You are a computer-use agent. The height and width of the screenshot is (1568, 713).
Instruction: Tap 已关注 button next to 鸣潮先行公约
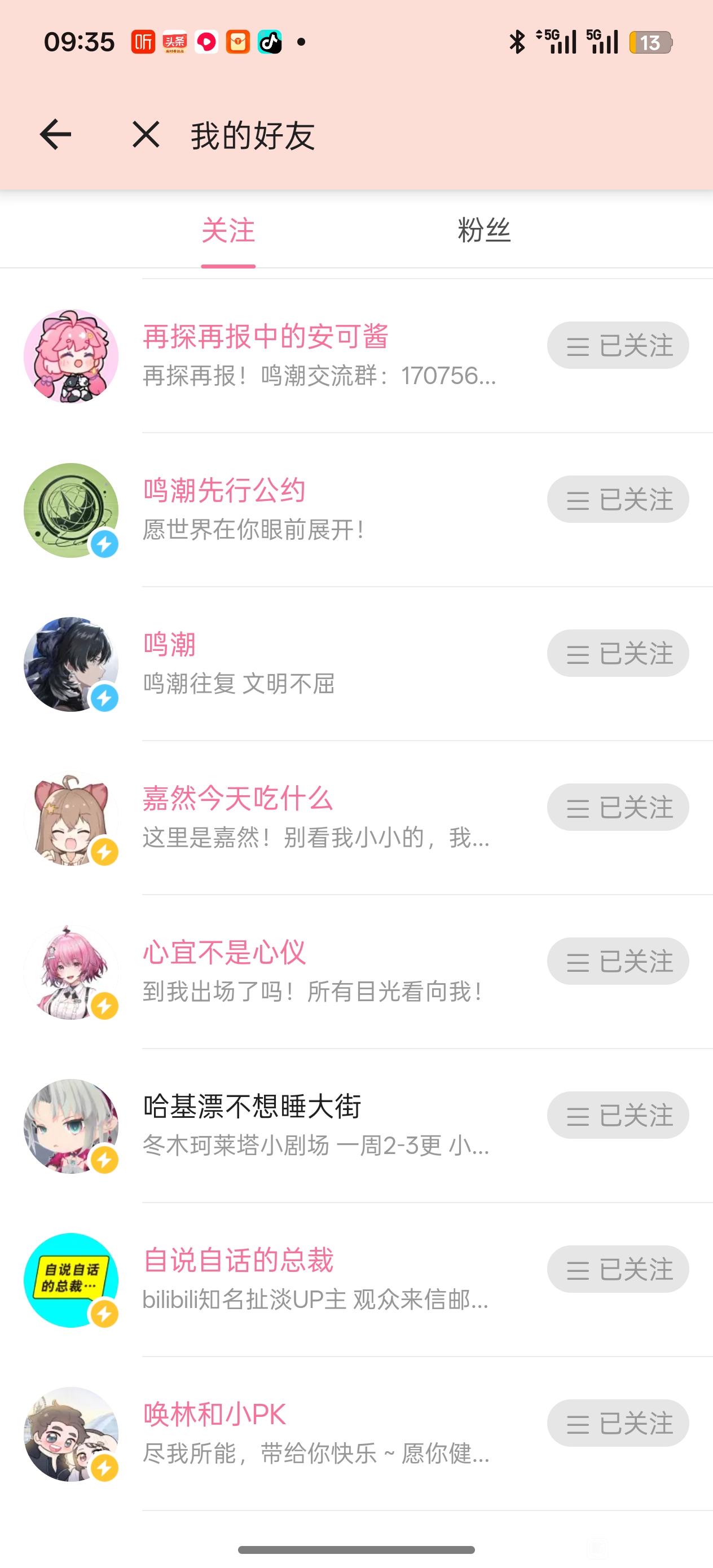[618, 500]
